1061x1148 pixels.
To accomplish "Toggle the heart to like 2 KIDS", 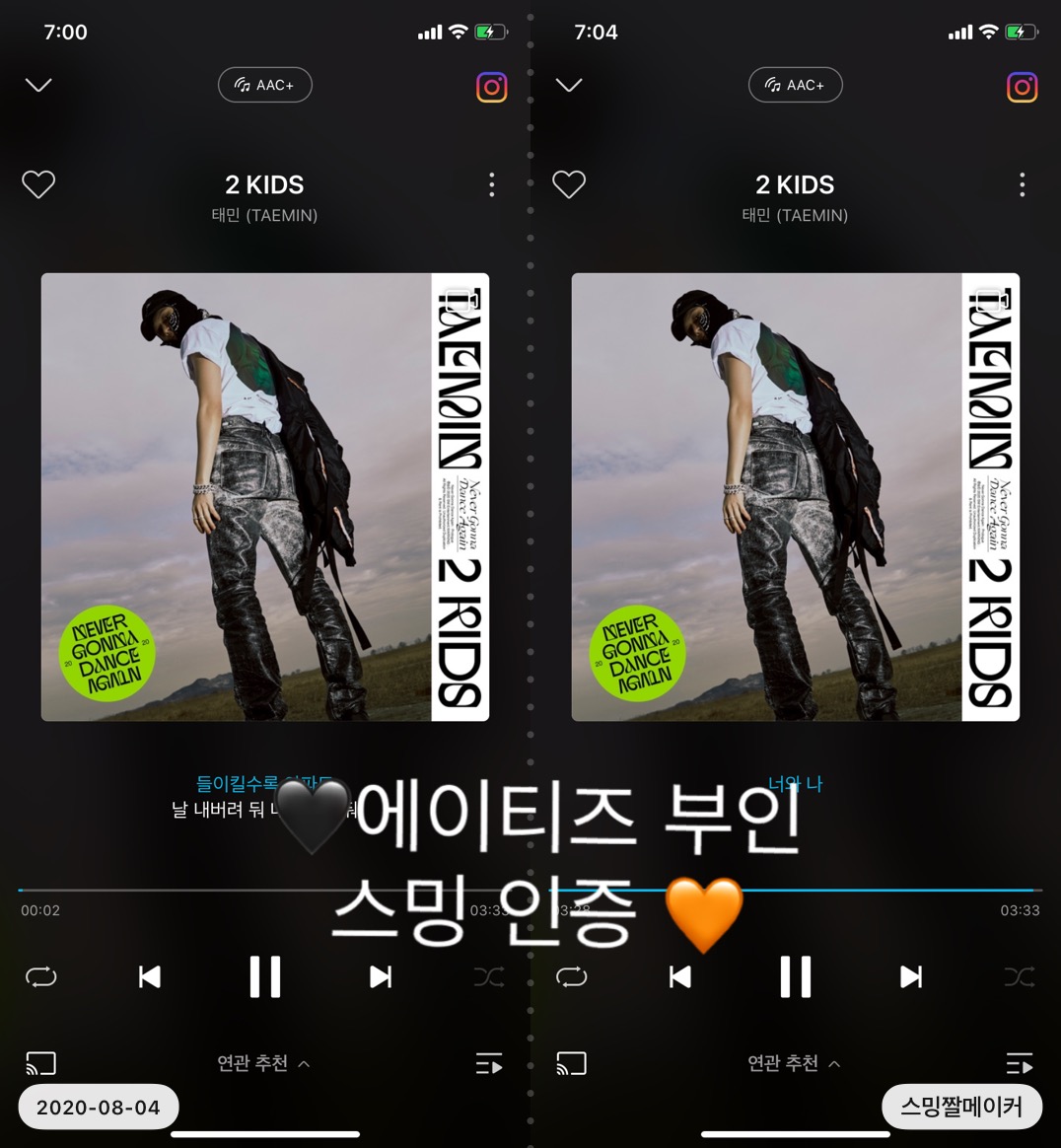I will click(38, 184).
